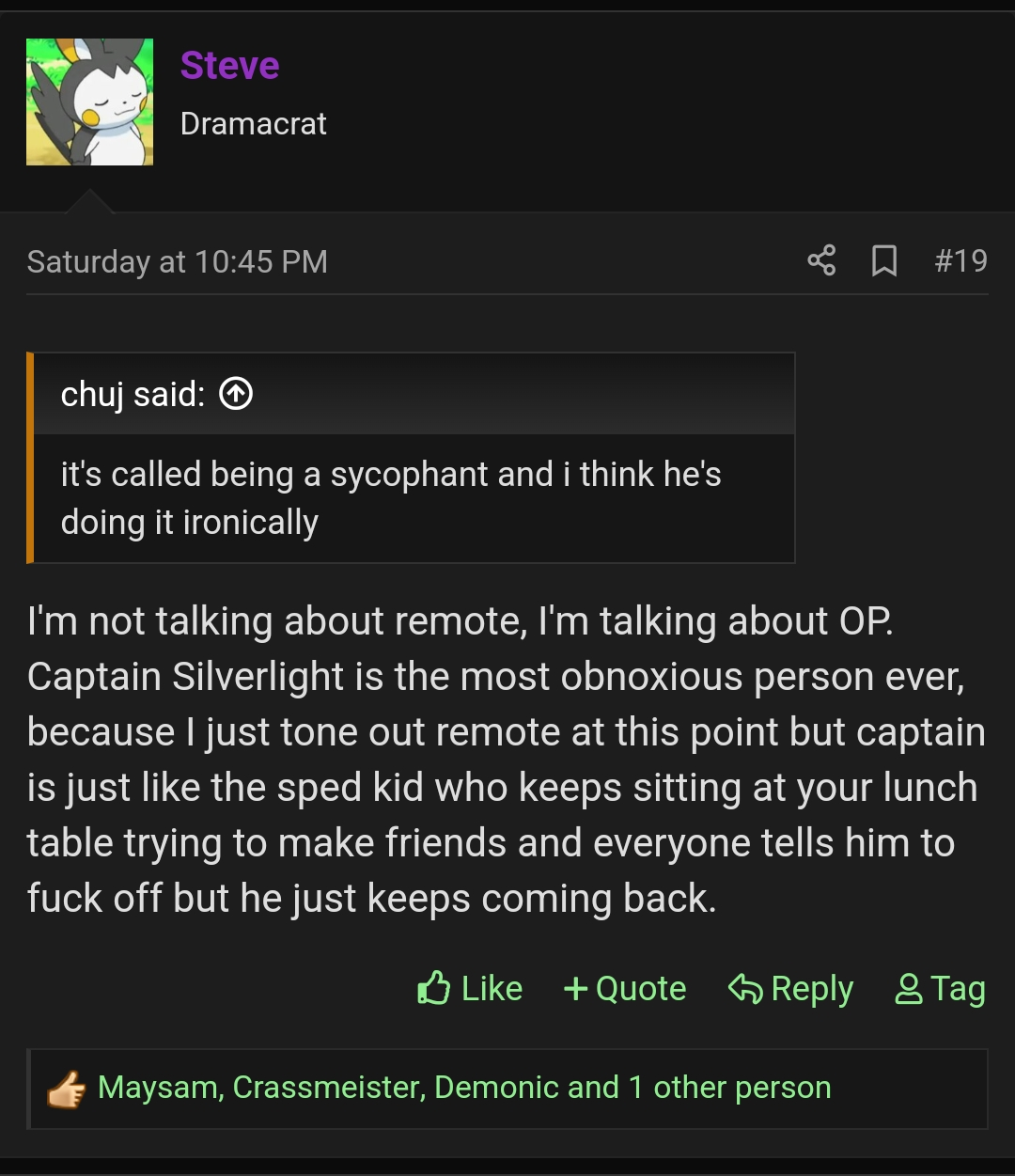Screen dimensions: 1015x1176
Task: Open Steve's username profile link
Action: tap(229, 66)
